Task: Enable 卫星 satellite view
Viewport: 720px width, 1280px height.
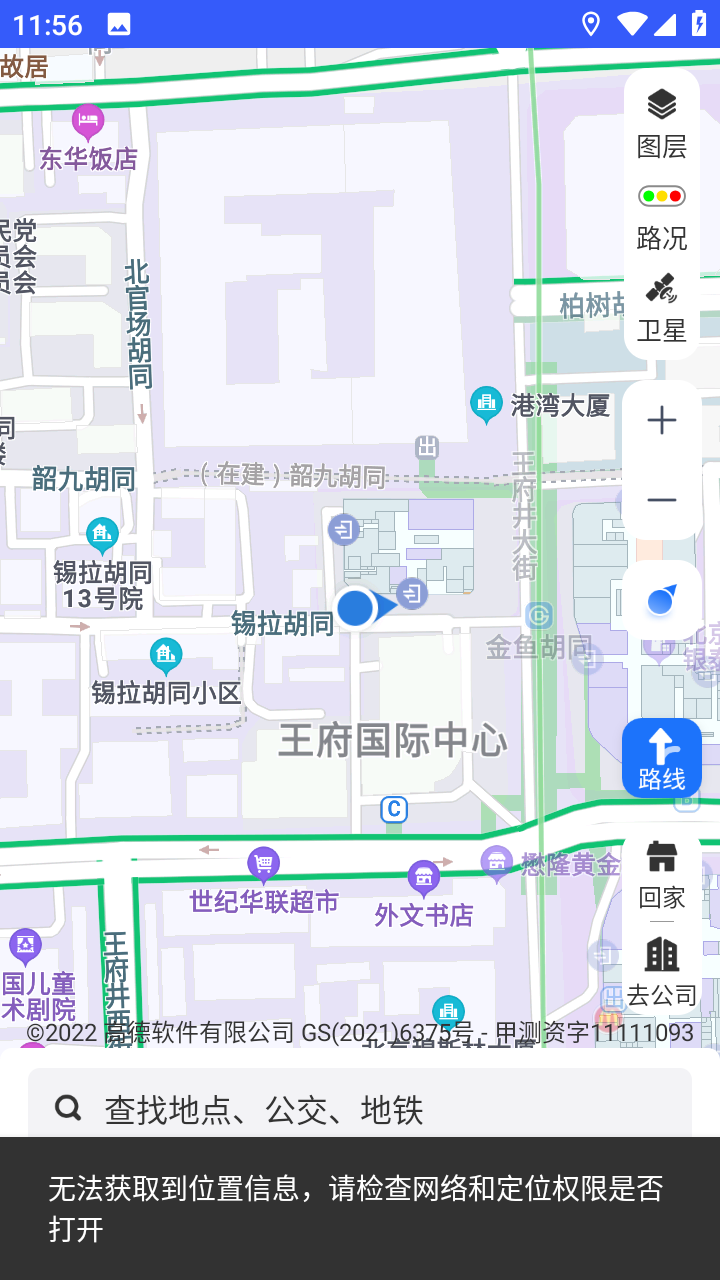Action: tap(661, 305)
